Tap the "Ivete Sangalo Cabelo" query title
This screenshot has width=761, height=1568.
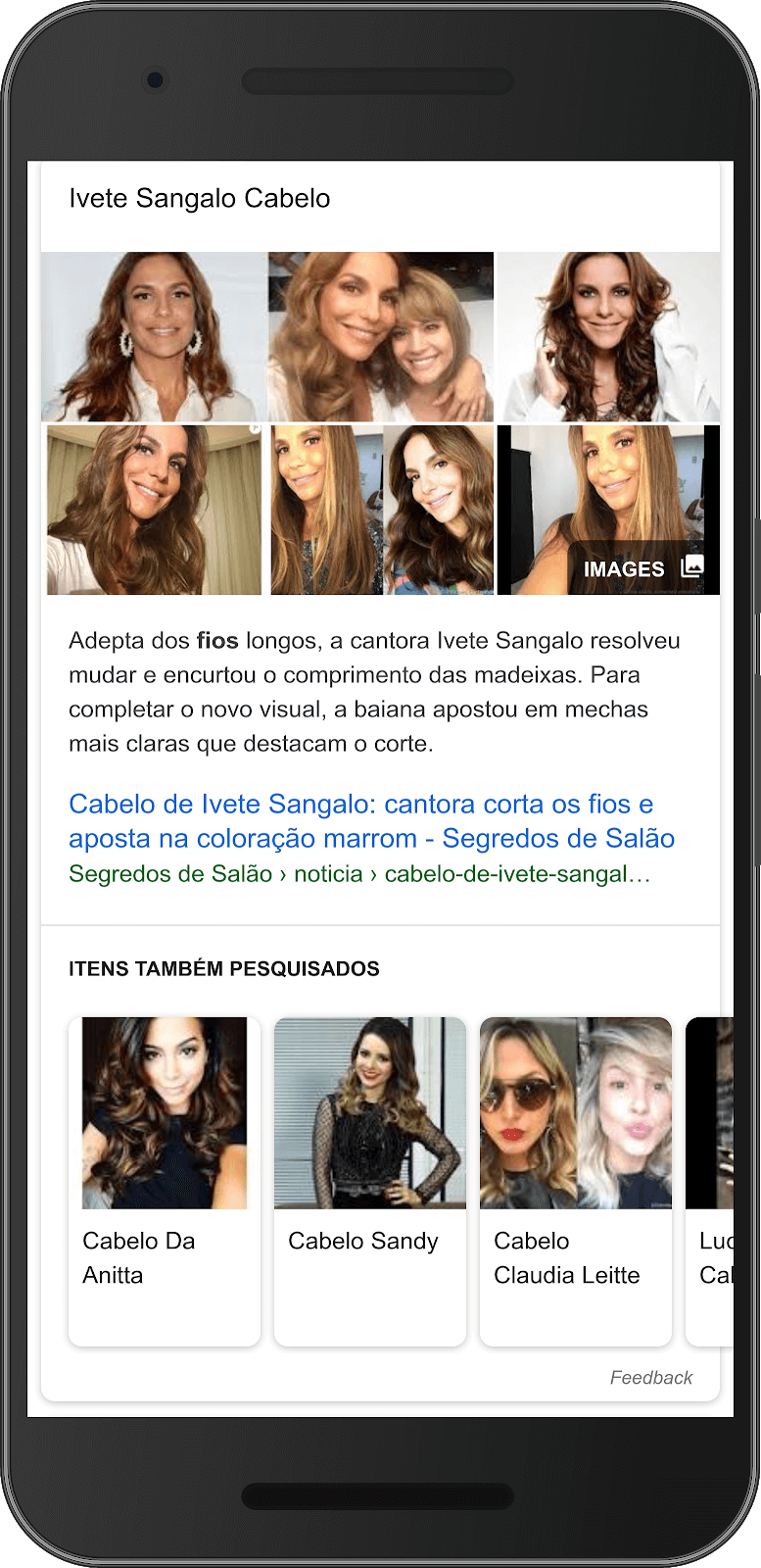pyautogui.click(x=200, y=198)
